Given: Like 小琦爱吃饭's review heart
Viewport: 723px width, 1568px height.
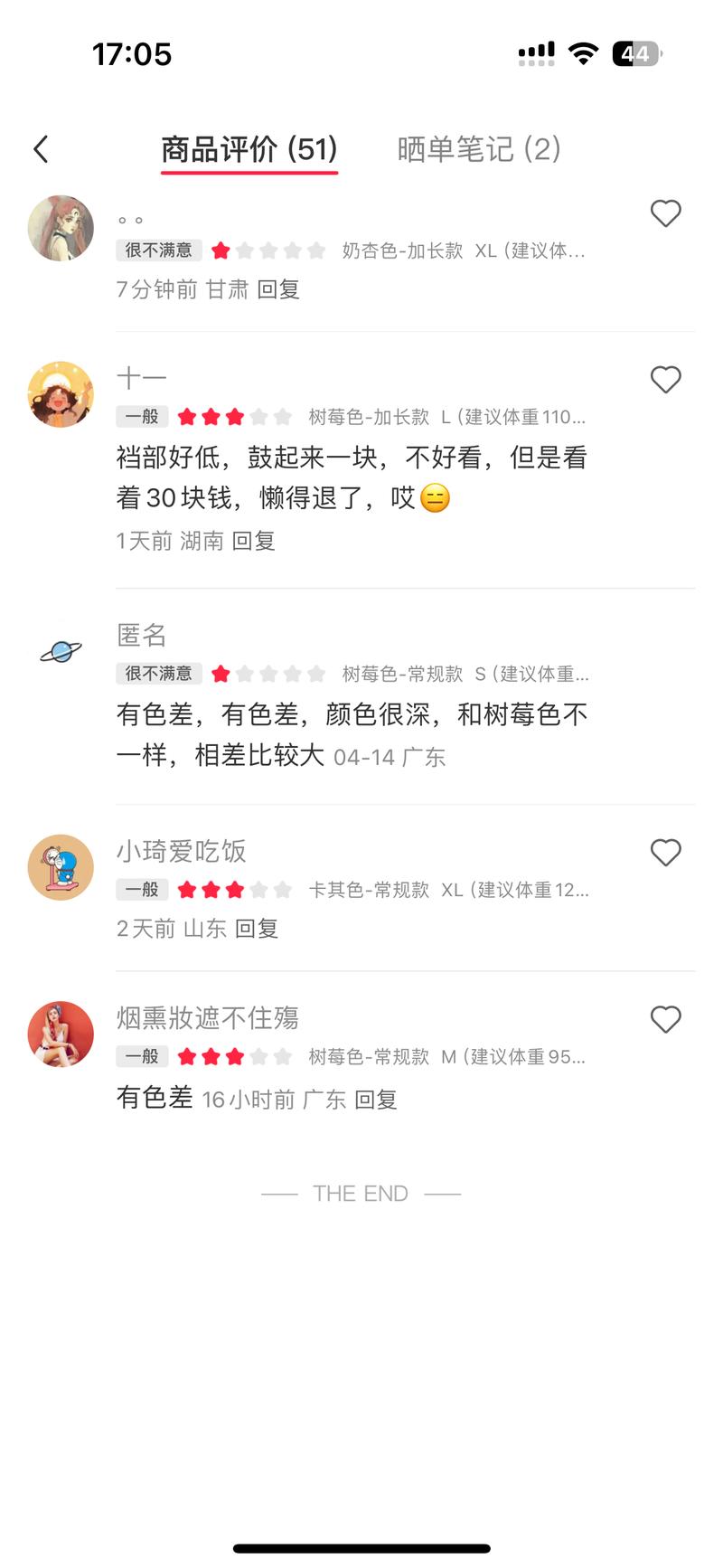Looking at the screenshot, I should point(666,853).
